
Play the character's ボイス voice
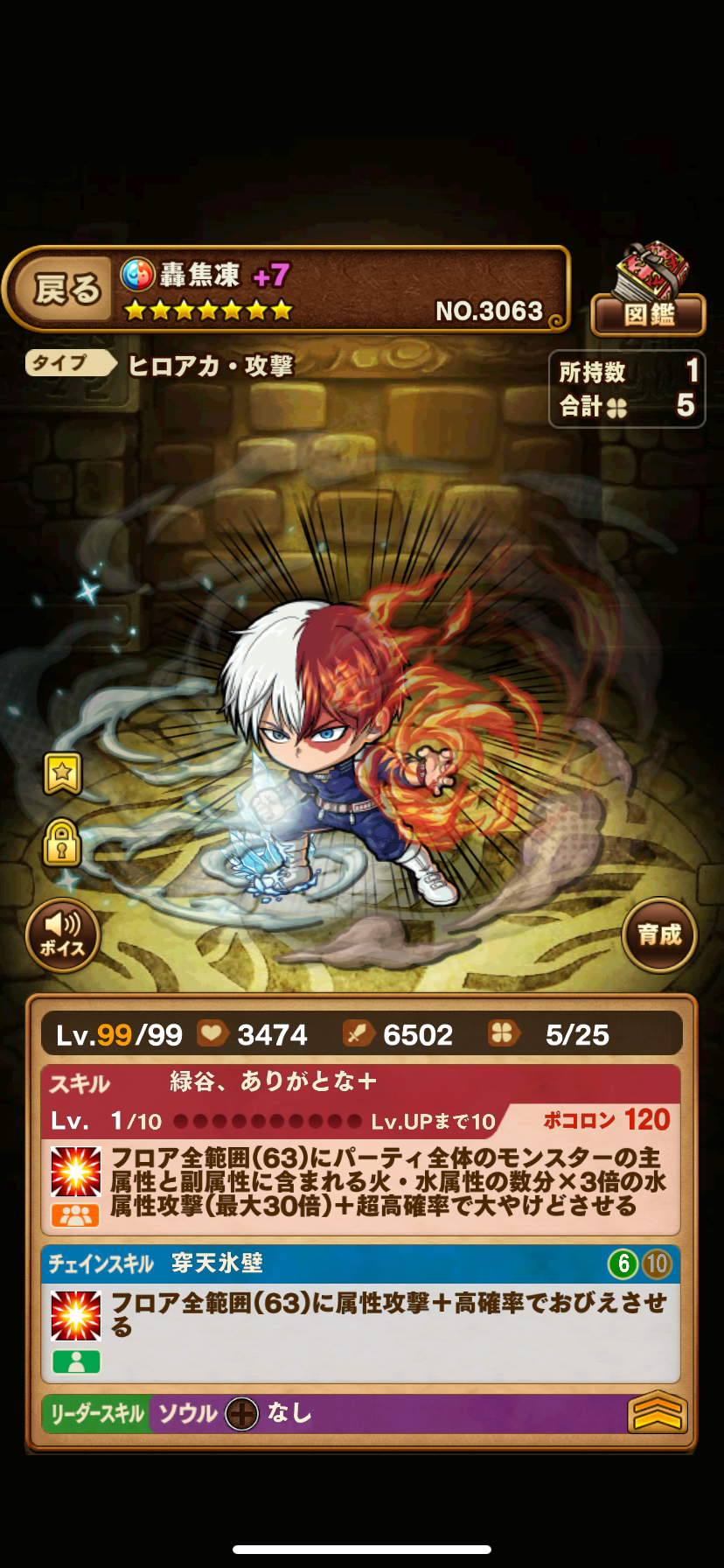[62, 935]
